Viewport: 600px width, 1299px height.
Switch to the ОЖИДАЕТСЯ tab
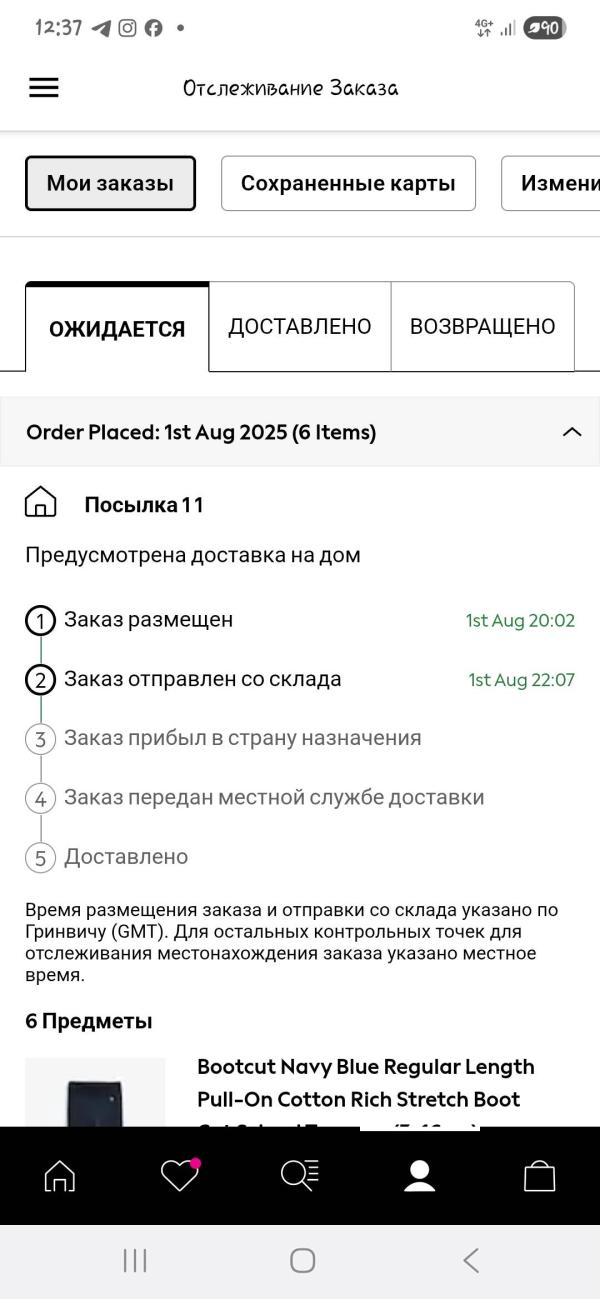[x=117, y=328]
